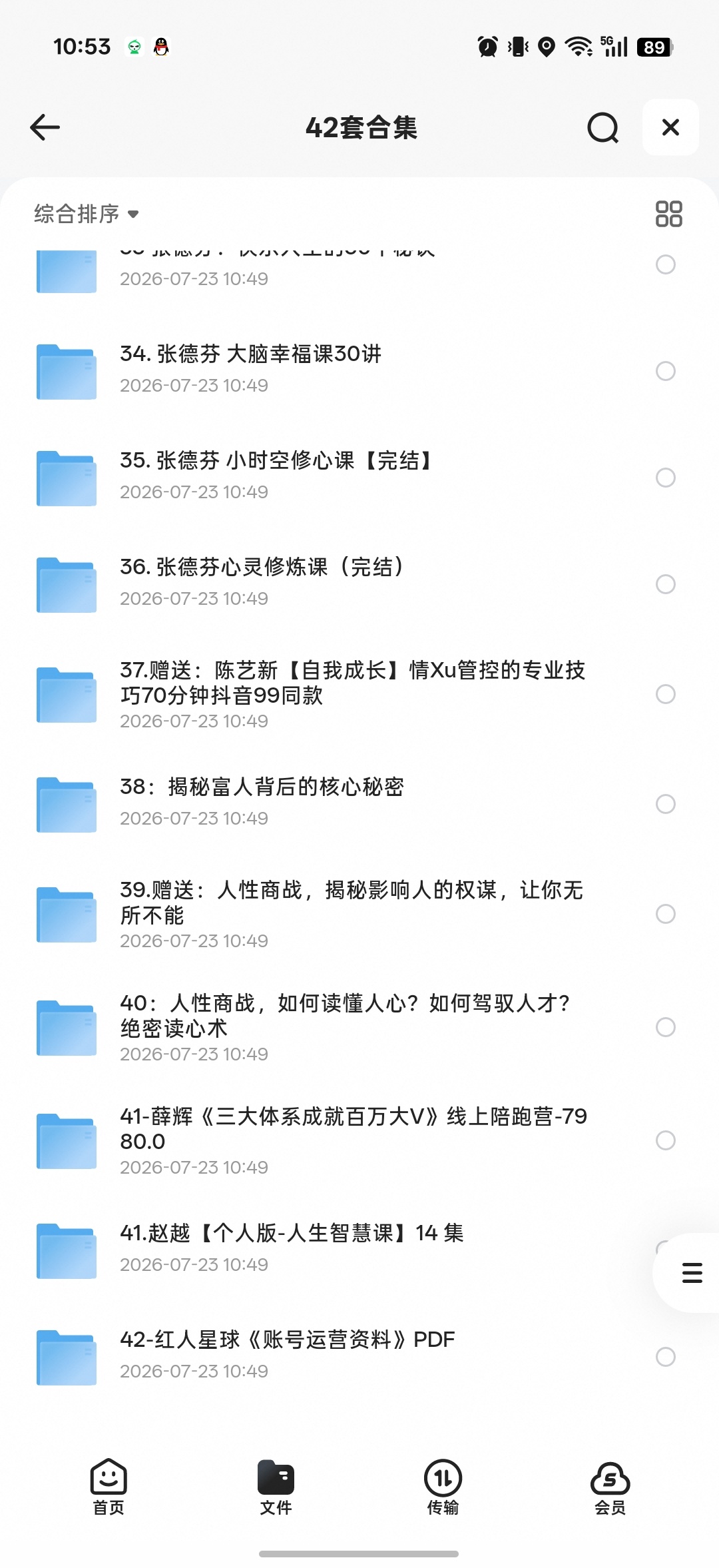The width and height of the screenshot is (719, 1568).
Task: Go back using the top-left arrow
Action: [45, 127]
